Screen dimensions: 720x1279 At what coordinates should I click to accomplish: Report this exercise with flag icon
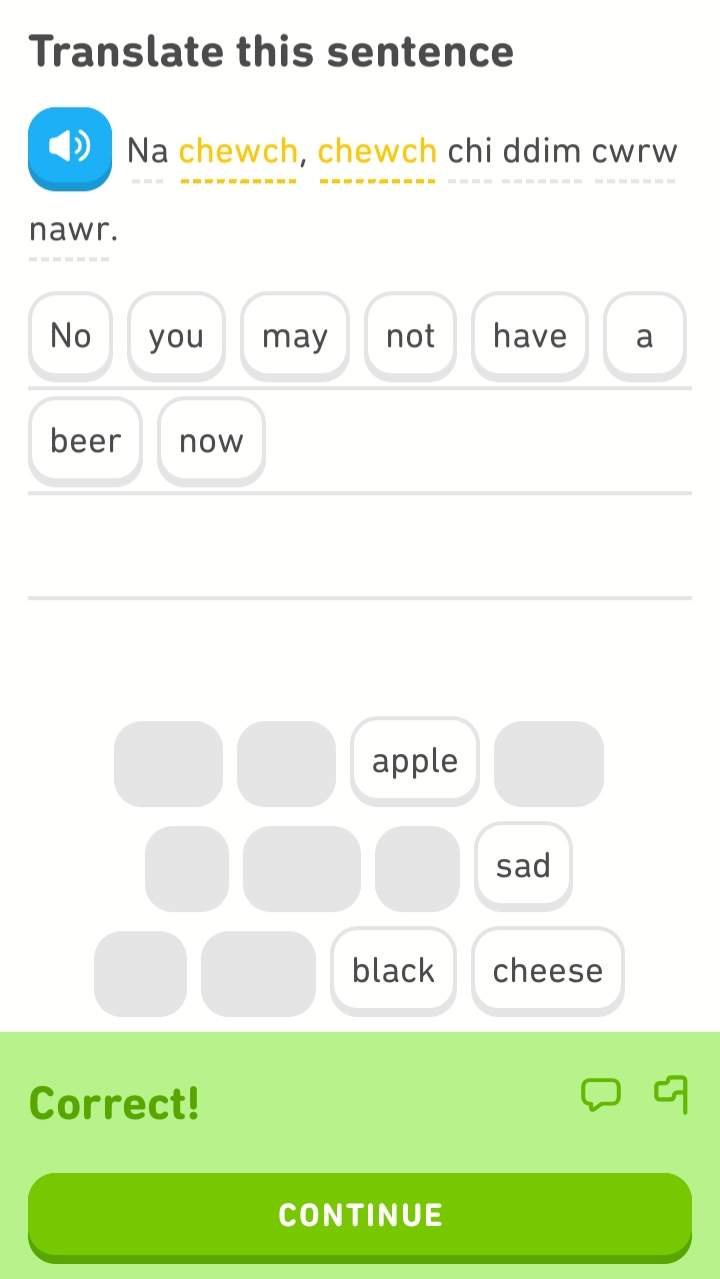click(672, 1094)
